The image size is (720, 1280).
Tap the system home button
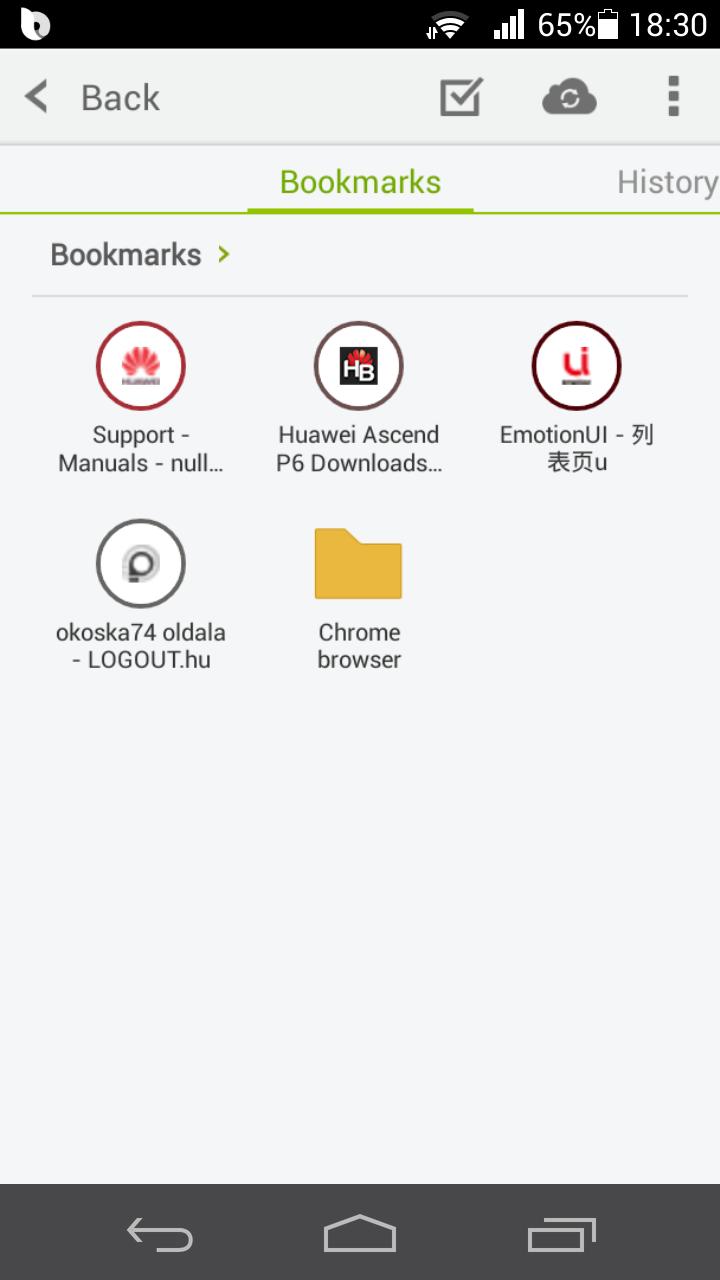click(360, 1234)
